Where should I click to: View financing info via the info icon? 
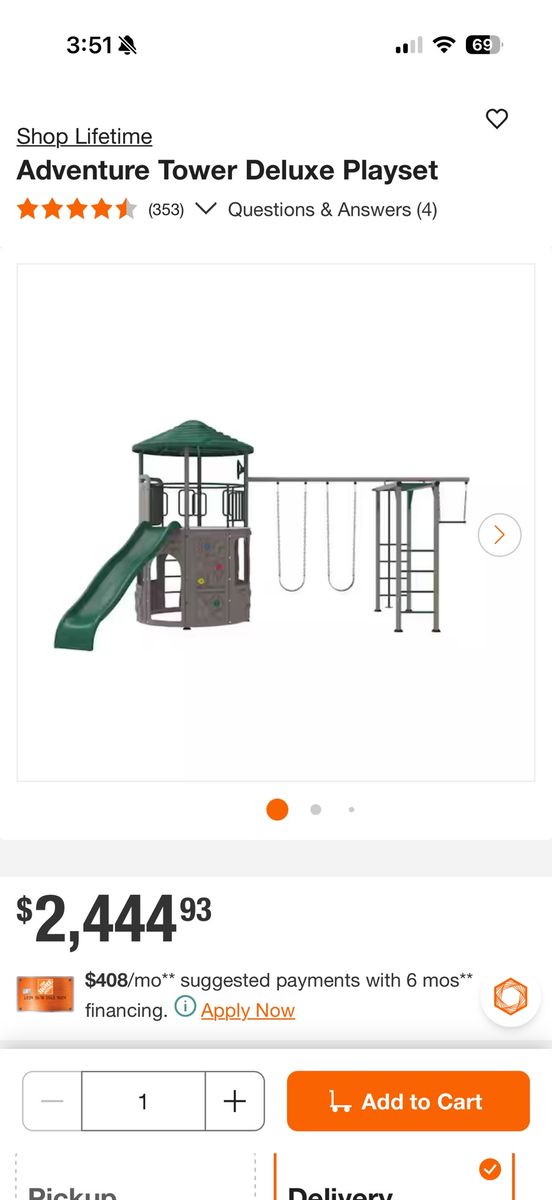click(185, 1007)
